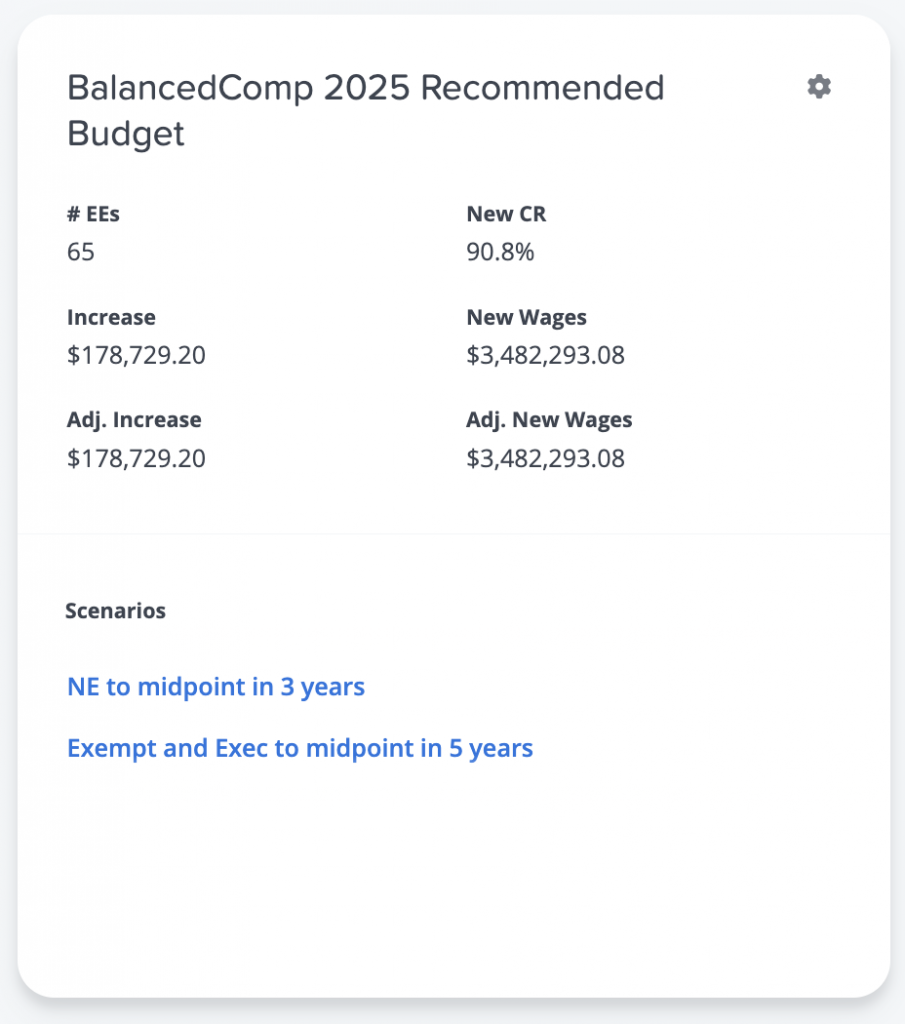Click the Adj. New Wages amount
Viewport: 905px width, 1024px height.
[x=545, y=458]
